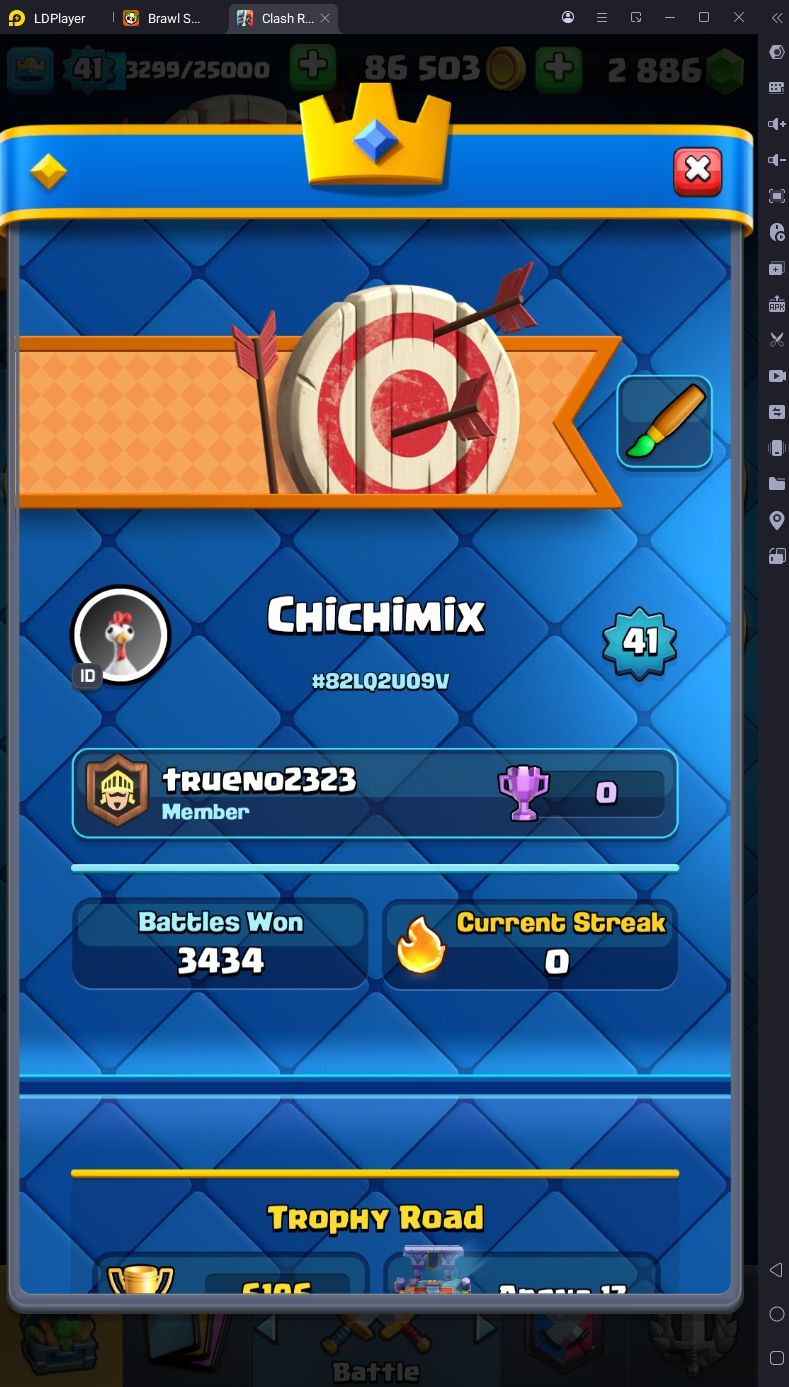This screenshot has height=1387, width=789.
Task: Close the Clash Royale emulator tab
Action: tap(325, 18)
